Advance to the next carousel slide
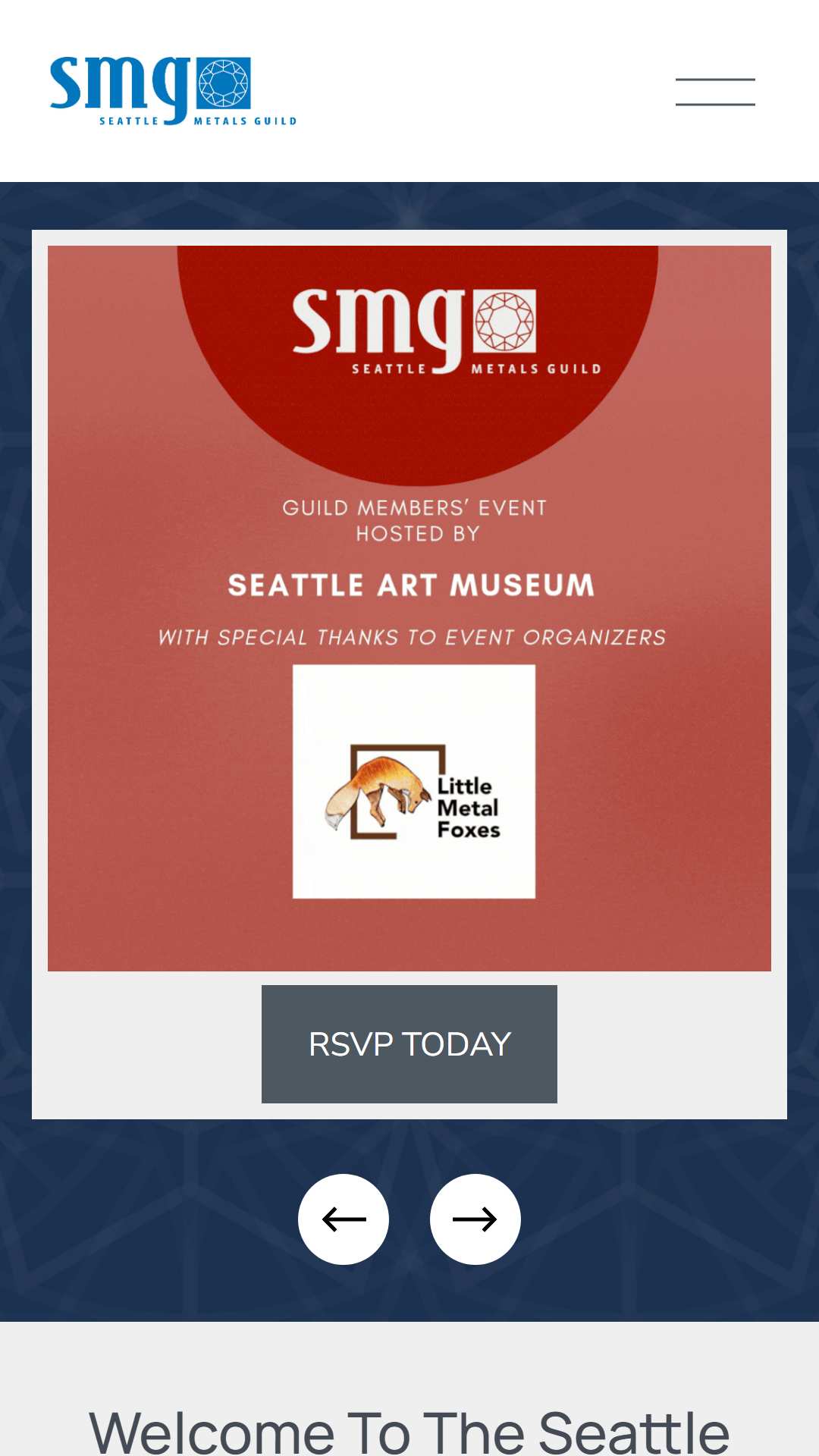 475,1219
